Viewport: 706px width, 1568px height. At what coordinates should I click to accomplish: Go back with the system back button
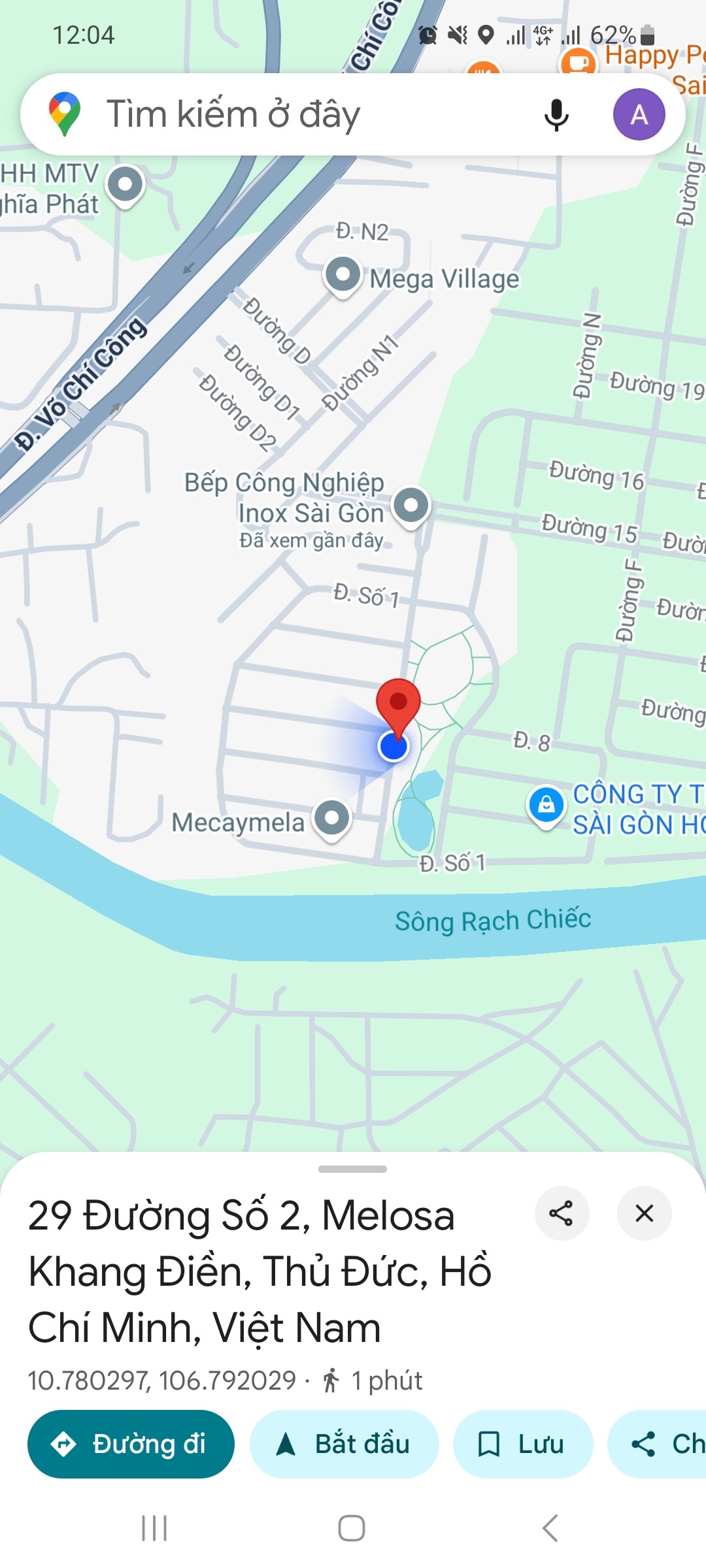[550, 1528]
